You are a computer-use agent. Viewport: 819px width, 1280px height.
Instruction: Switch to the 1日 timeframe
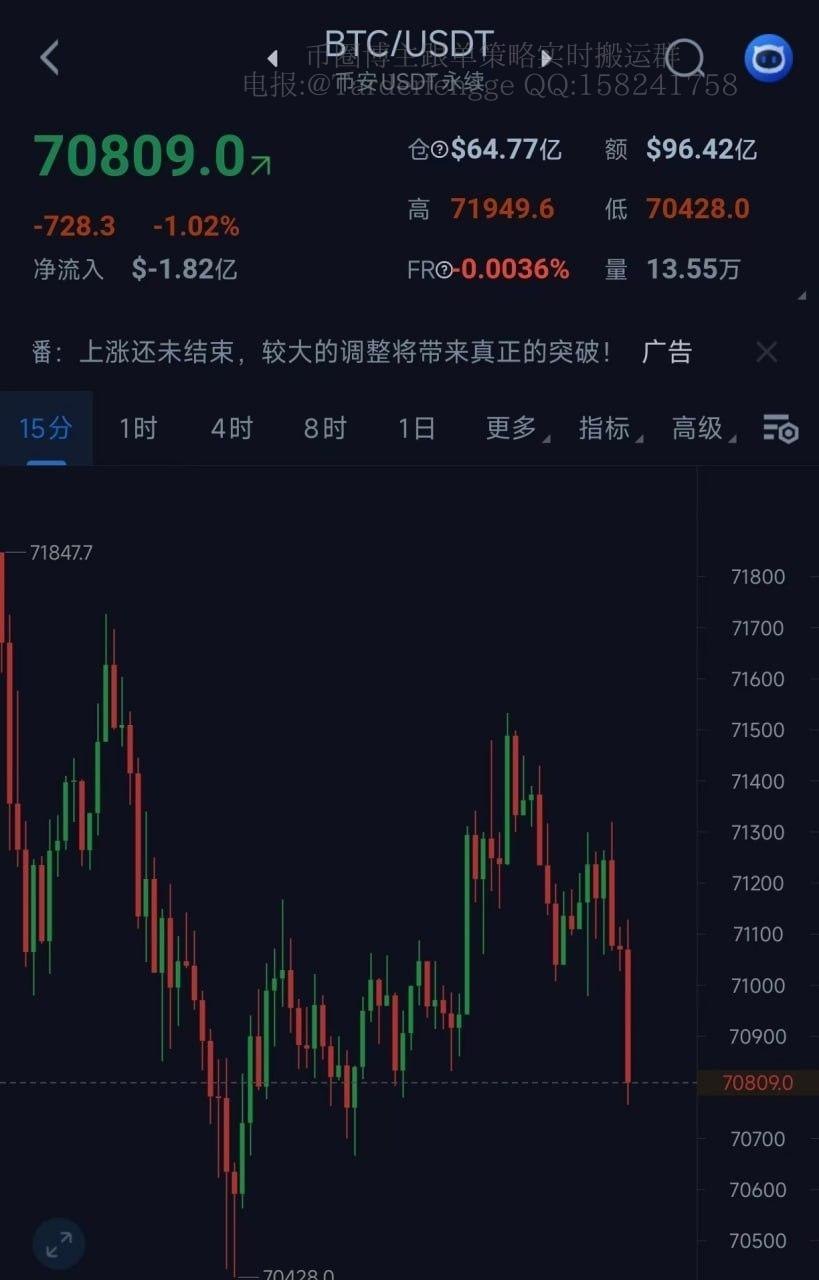click(417, 429)
